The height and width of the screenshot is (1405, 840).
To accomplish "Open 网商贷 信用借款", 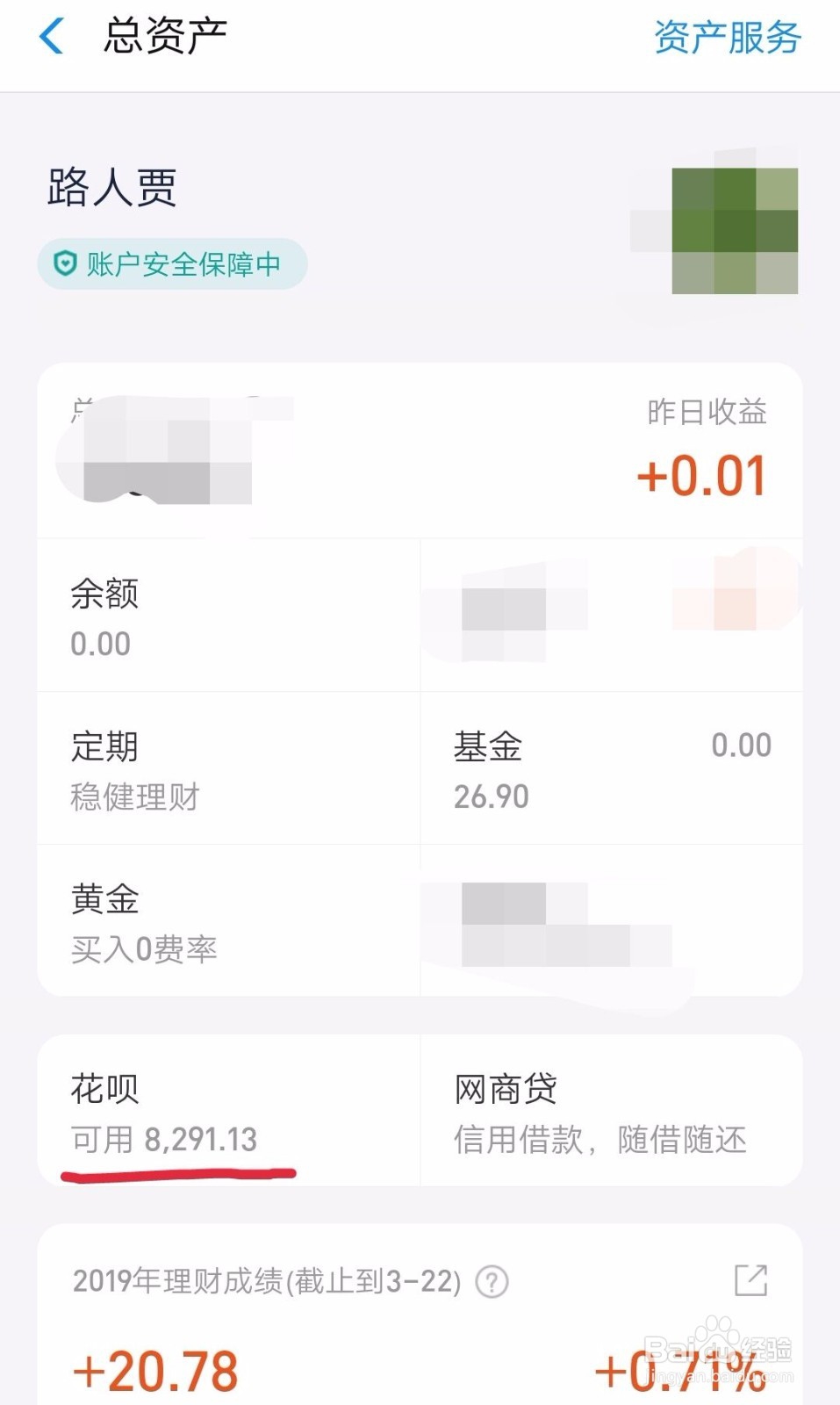I will [612, 1111].
